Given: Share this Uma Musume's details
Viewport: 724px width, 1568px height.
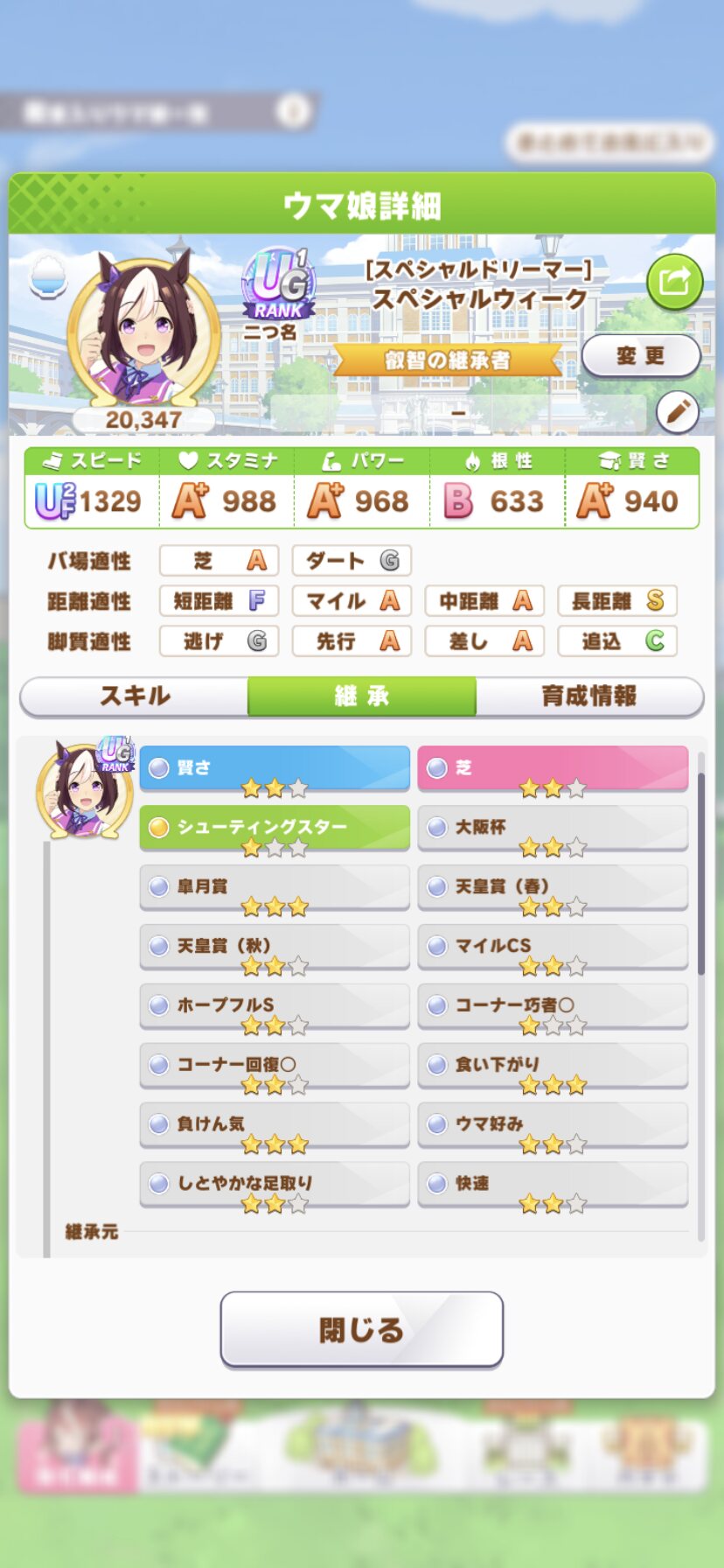Looking at the screenshot, I should (674, 282).
